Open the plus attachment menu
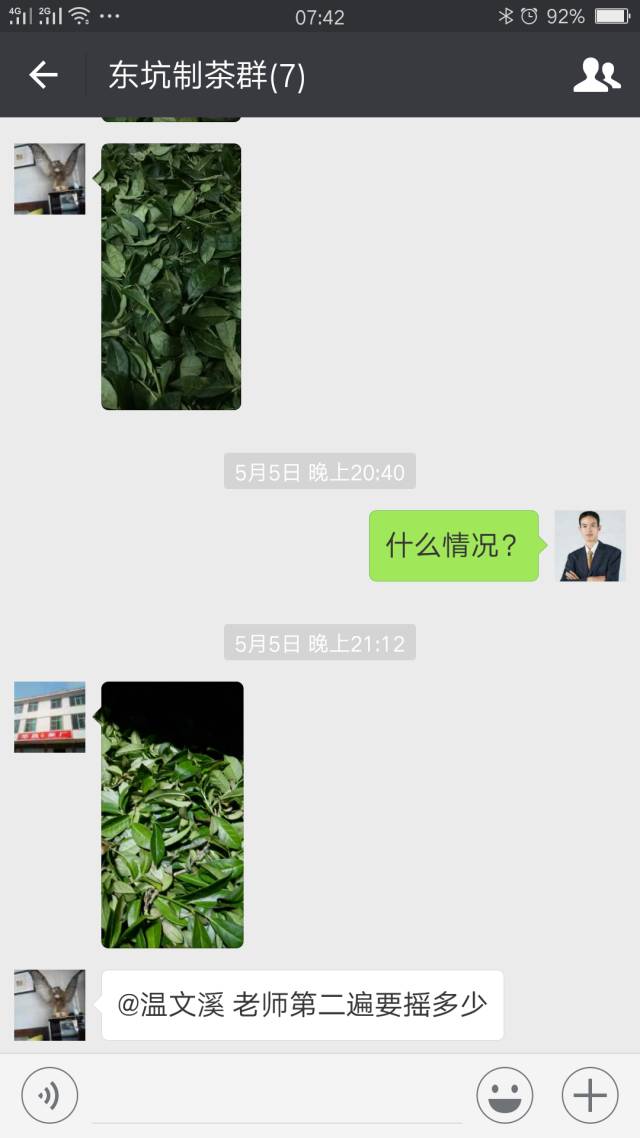 click(590, 1096)
